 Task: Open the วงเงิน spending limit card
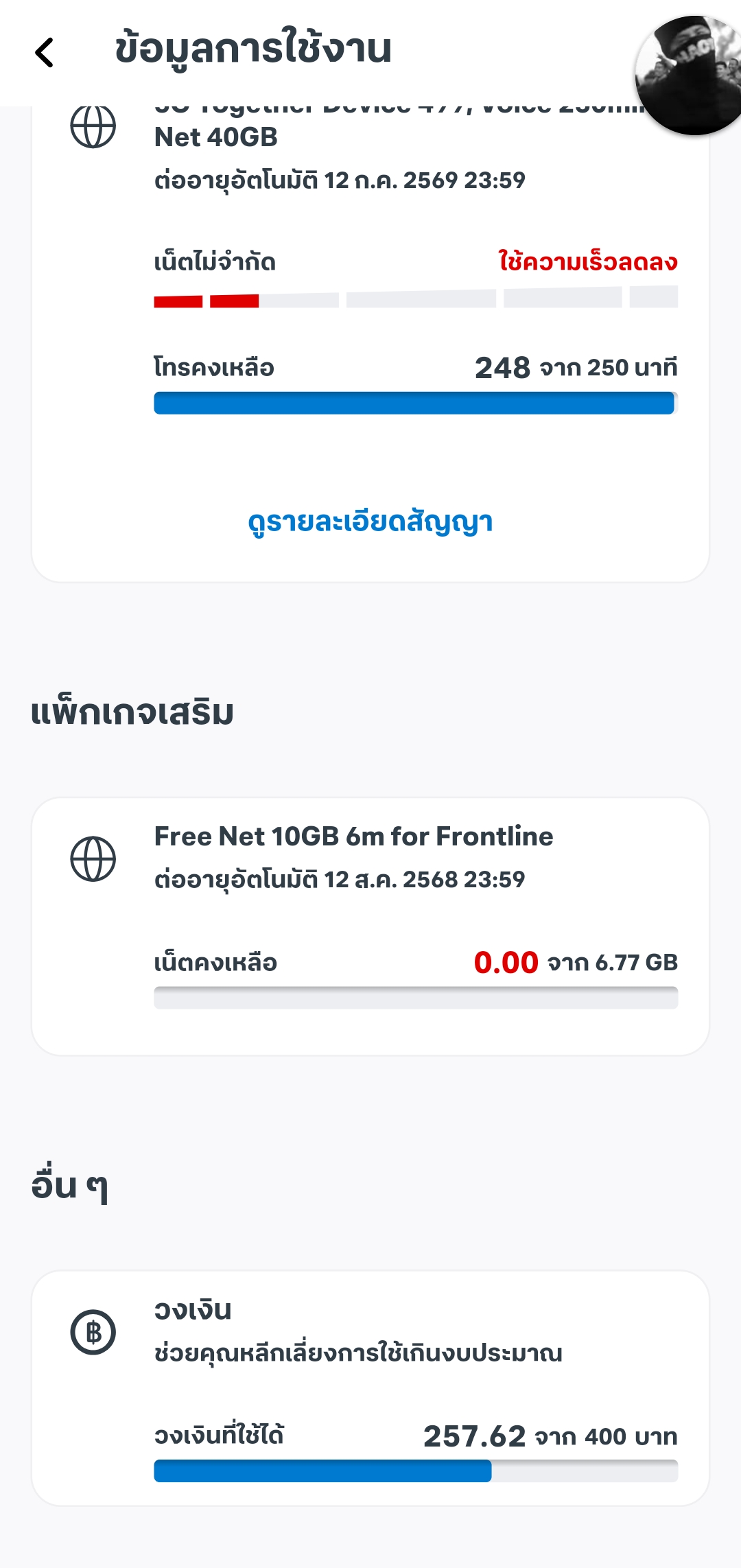pos(370,1388)
